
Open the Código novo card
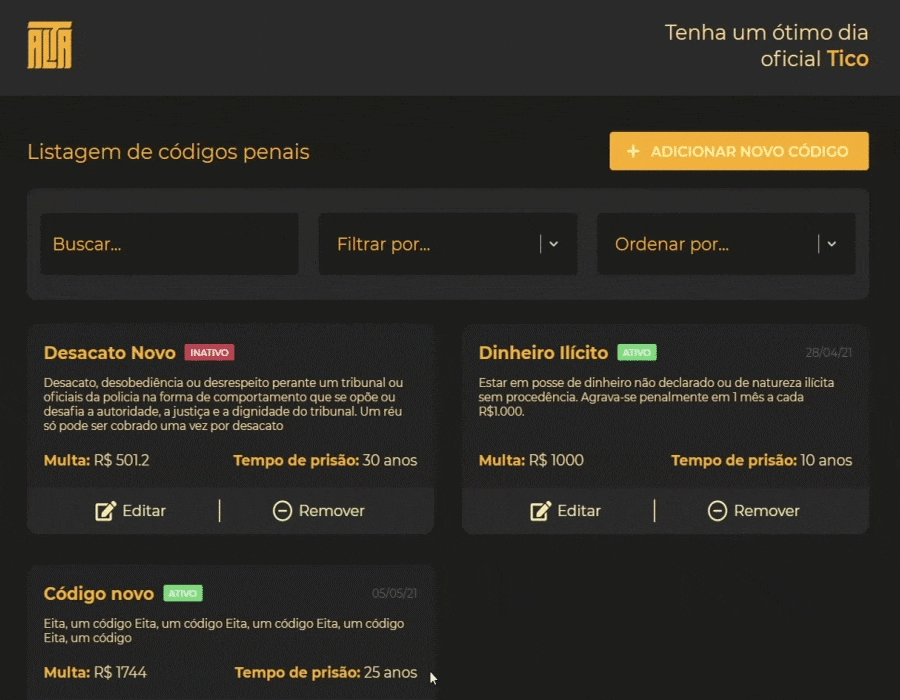click(x=230, y=632)
